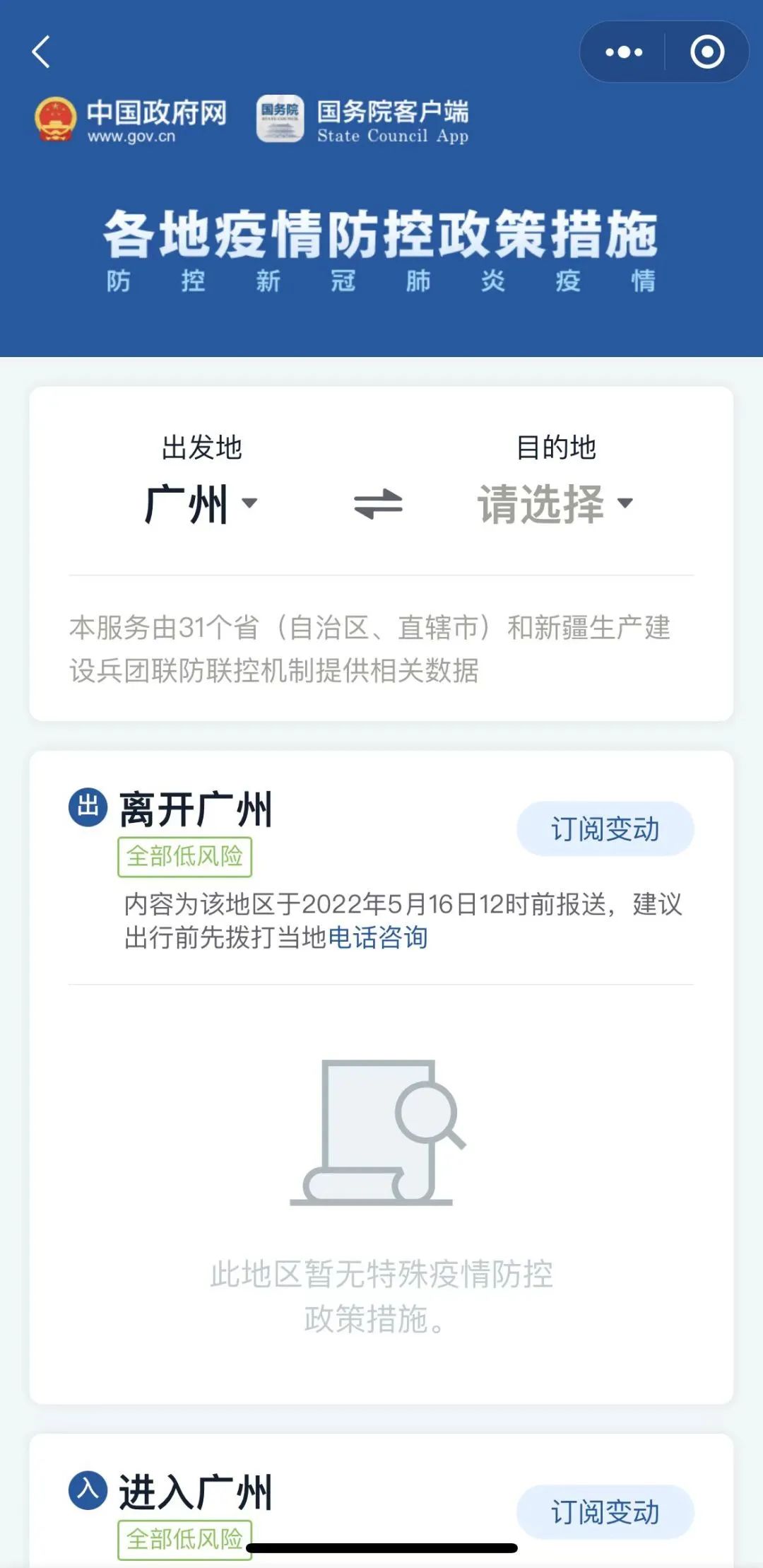Choose a destination via 请选择
Screen dimensions: 763x1568
555,503
